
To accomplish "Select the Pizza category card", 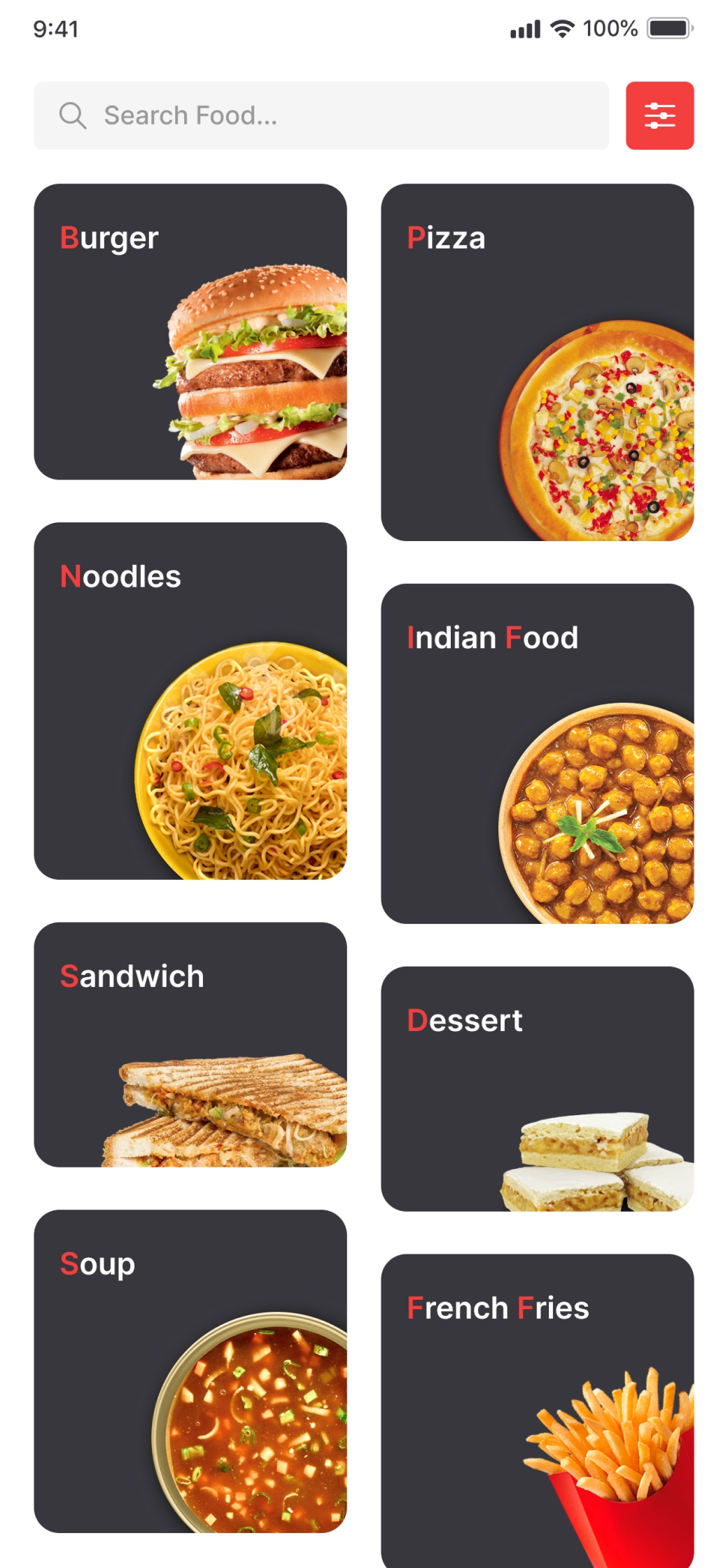I will pos(537,362).
